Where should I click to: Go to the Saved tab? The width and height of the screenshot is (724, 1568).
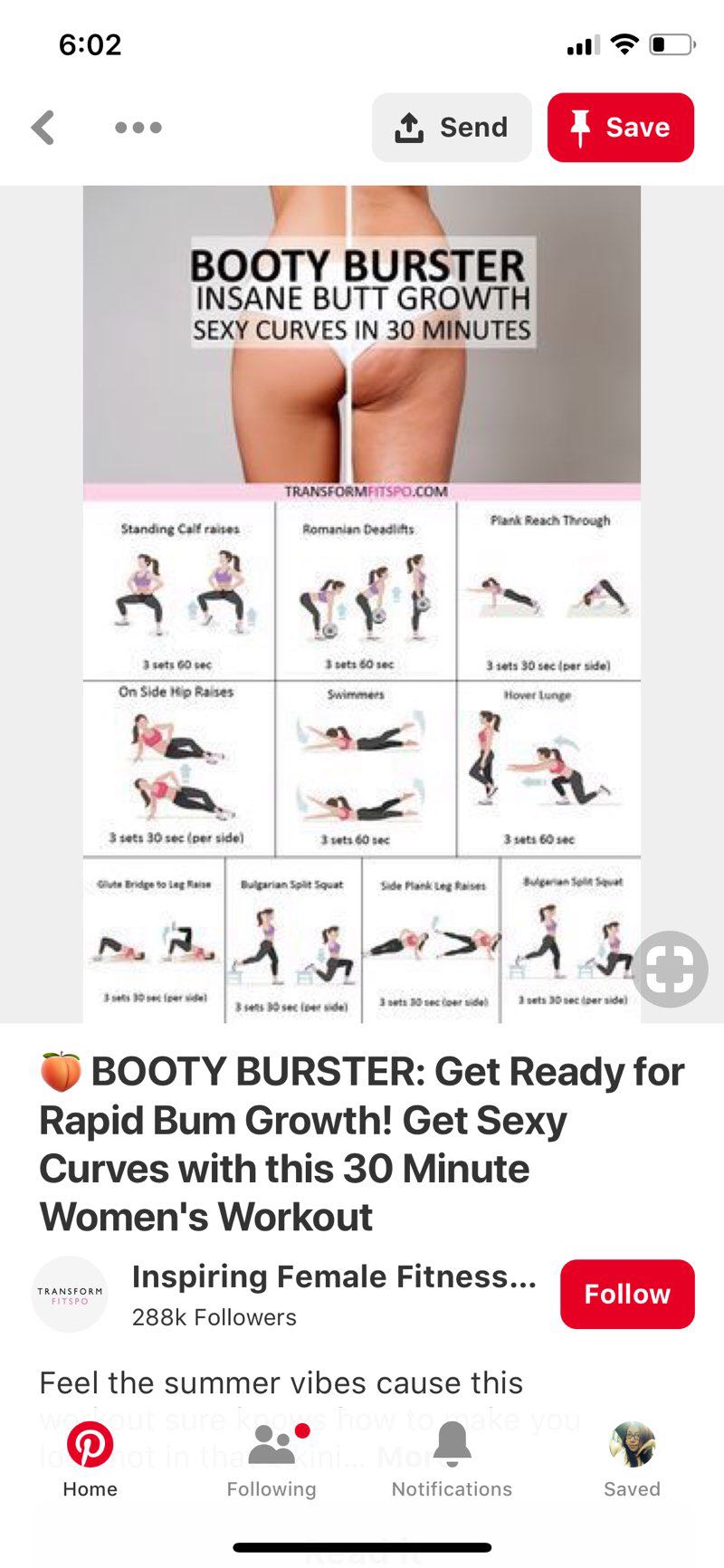click(x=632, y=1459)
